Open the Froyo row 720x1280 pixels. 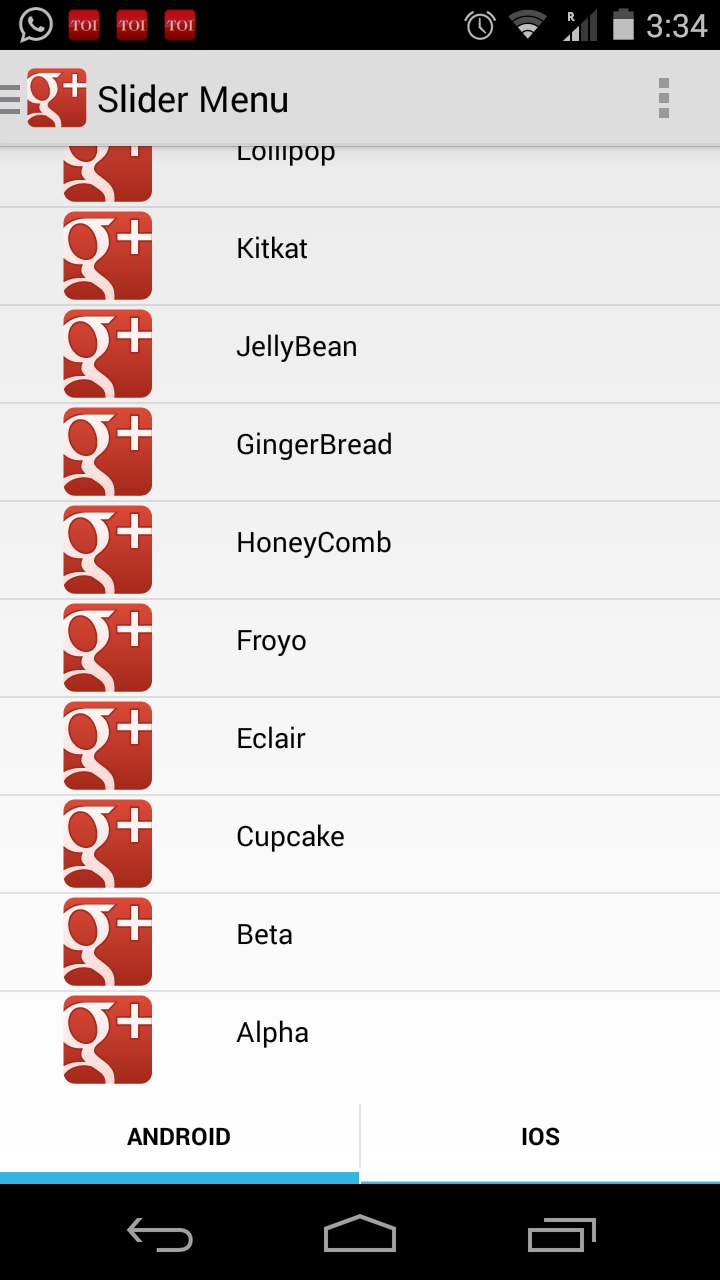coord(360,648)
